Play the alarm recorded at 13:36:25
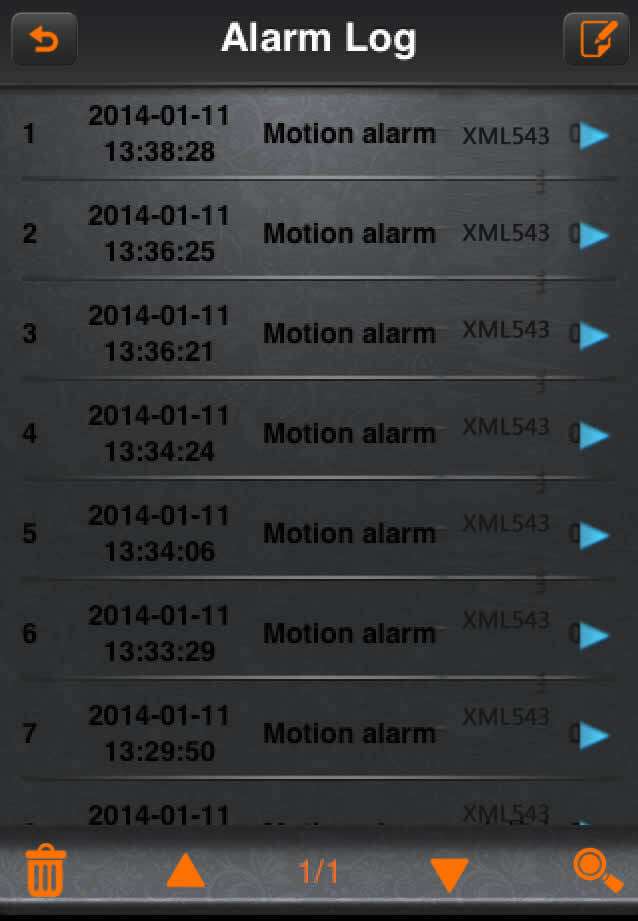 pyautogui.click(x=594, y=235)
